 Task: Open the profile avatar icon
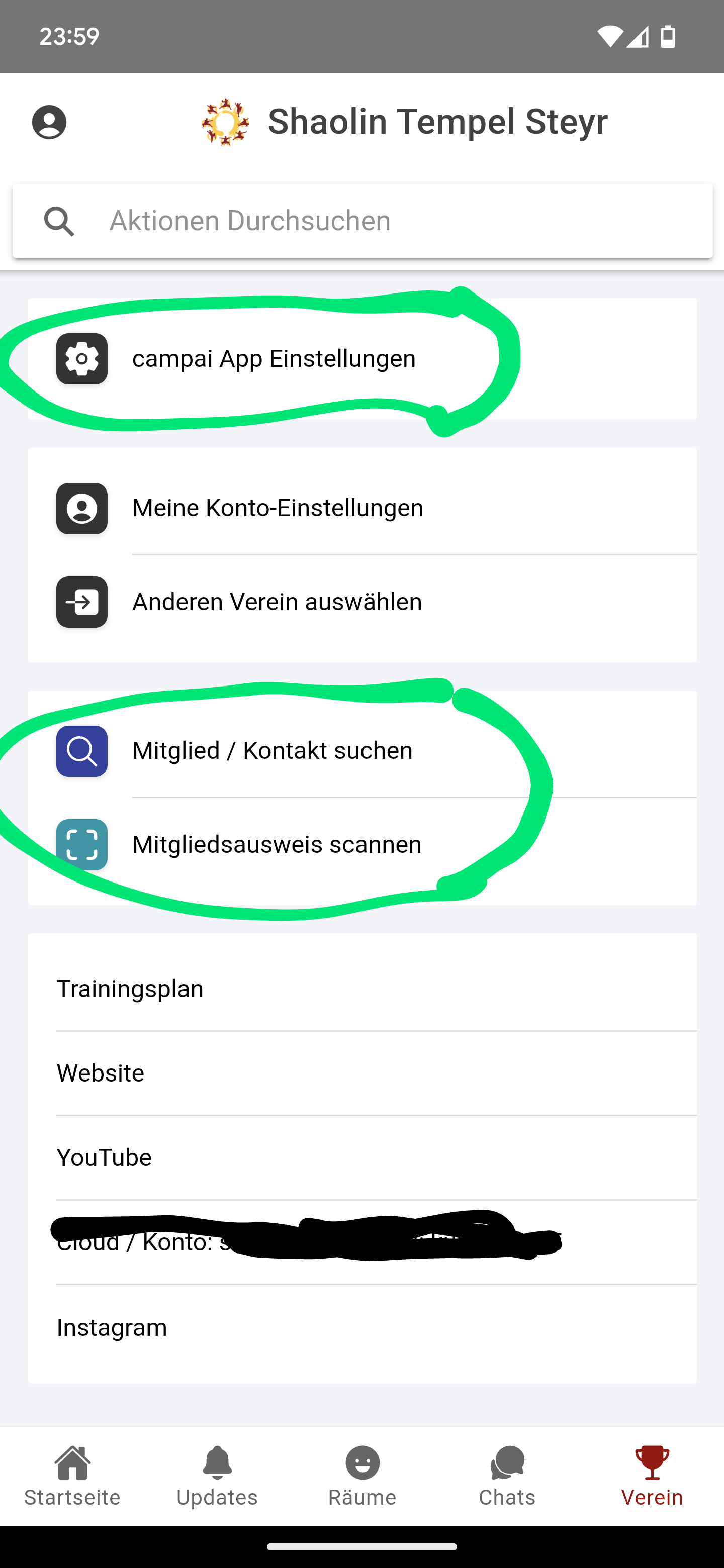click(49, 122)
